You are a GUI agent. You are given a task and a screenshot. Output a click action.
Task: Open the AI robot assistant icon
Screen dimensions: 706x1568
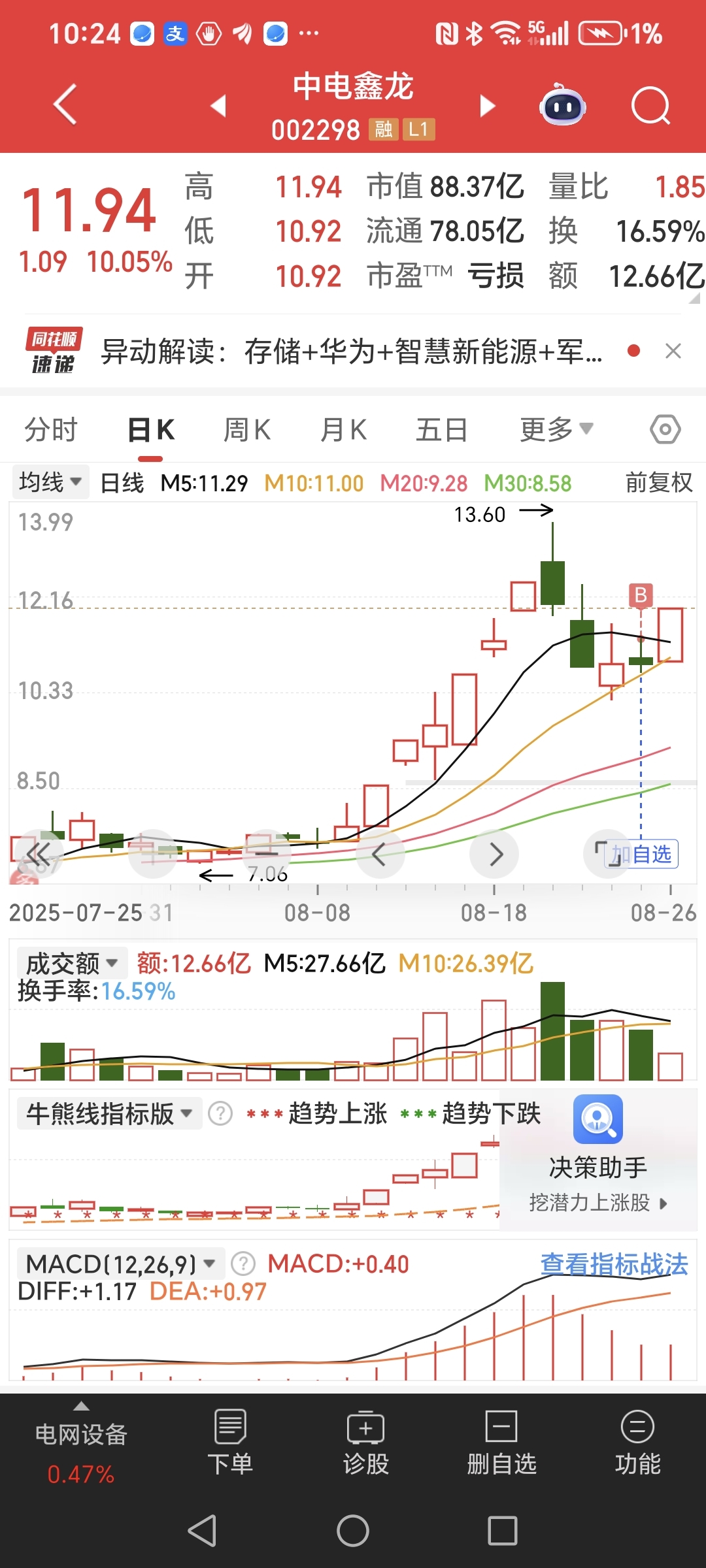562,105
